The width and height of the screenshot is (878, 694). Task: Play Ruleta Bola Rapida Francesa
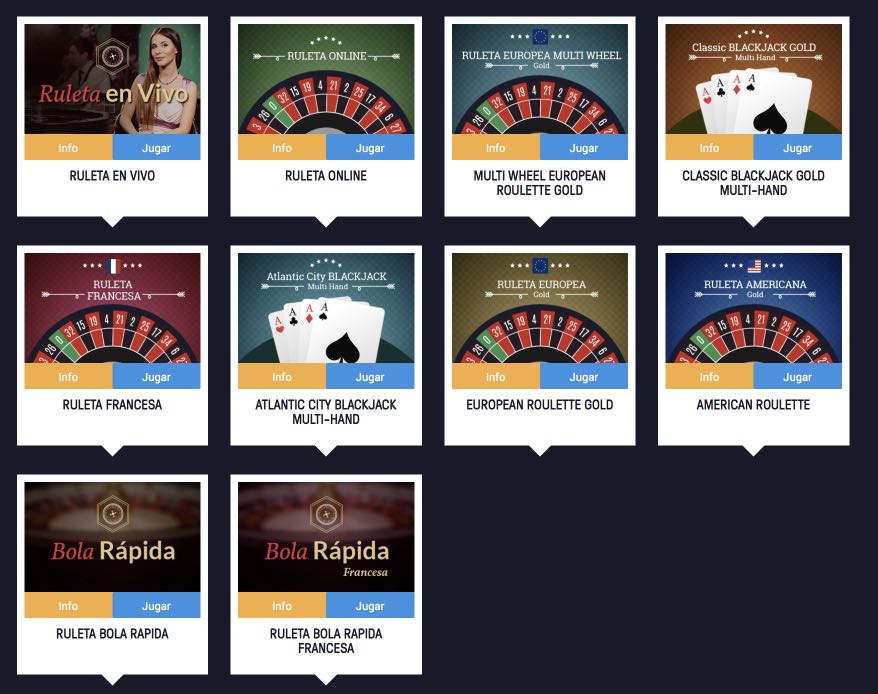[370, 606]
